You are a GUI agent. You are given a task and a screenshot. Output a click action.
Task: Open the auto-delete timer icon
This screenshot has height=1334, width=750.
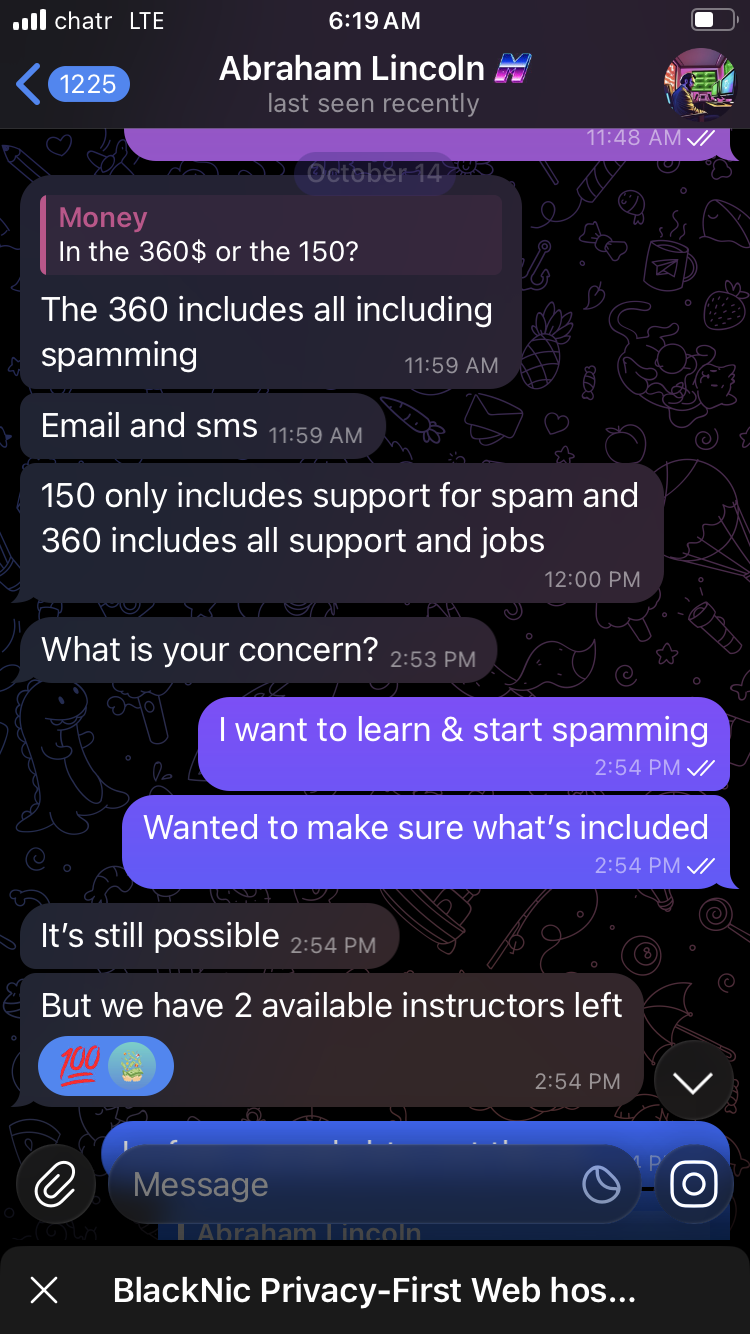click(x=601, y=1185)
